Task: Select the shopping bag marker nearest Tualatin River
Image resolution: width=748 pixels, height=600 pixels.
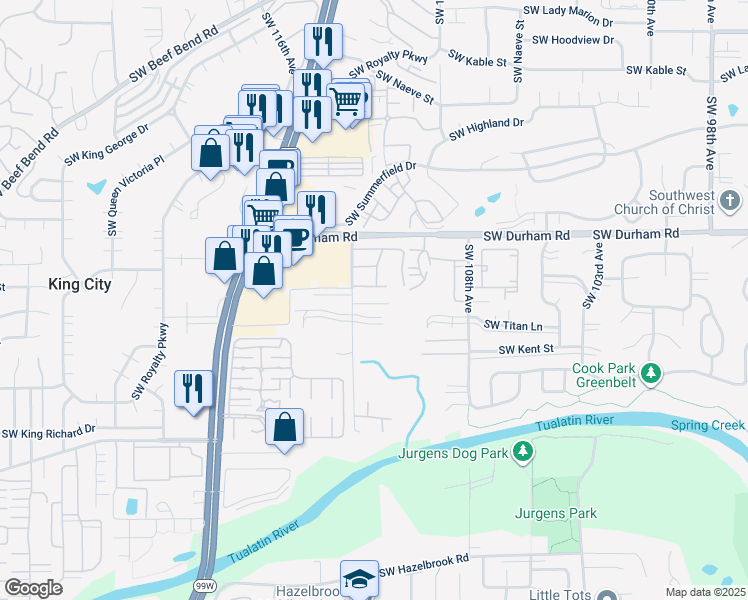Action: [x=284, y=430]
